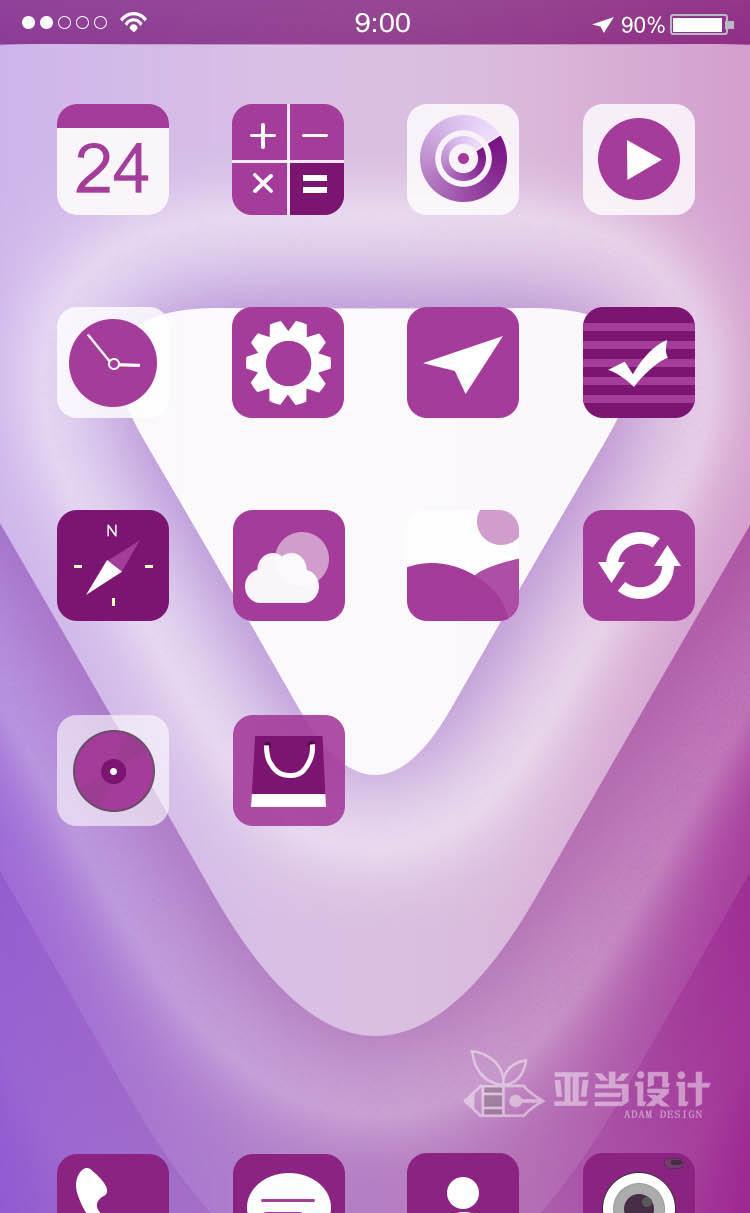Launch the calculator app

coord(288,159)
